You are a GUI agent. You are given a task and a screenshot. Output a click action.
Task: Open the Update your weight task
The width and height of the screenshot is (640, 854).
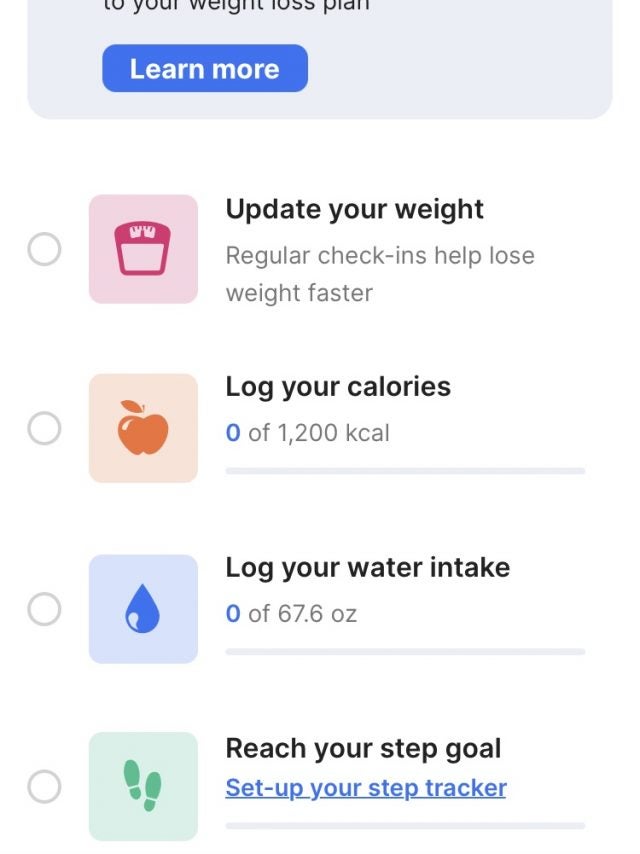tap(355, 210)
